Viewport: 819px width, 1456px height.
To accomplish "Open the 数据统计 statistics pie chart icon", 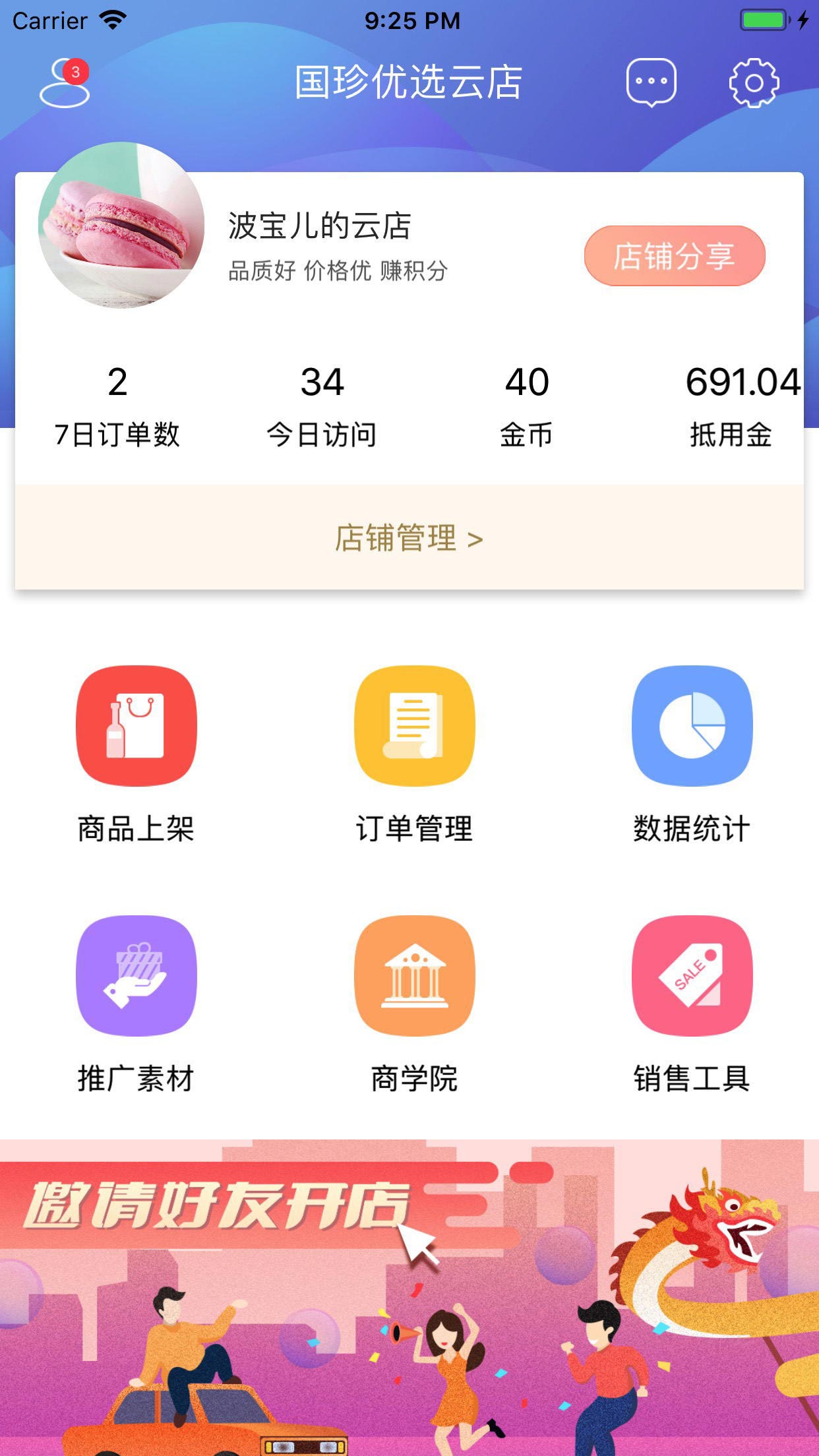I will [692, 725].
